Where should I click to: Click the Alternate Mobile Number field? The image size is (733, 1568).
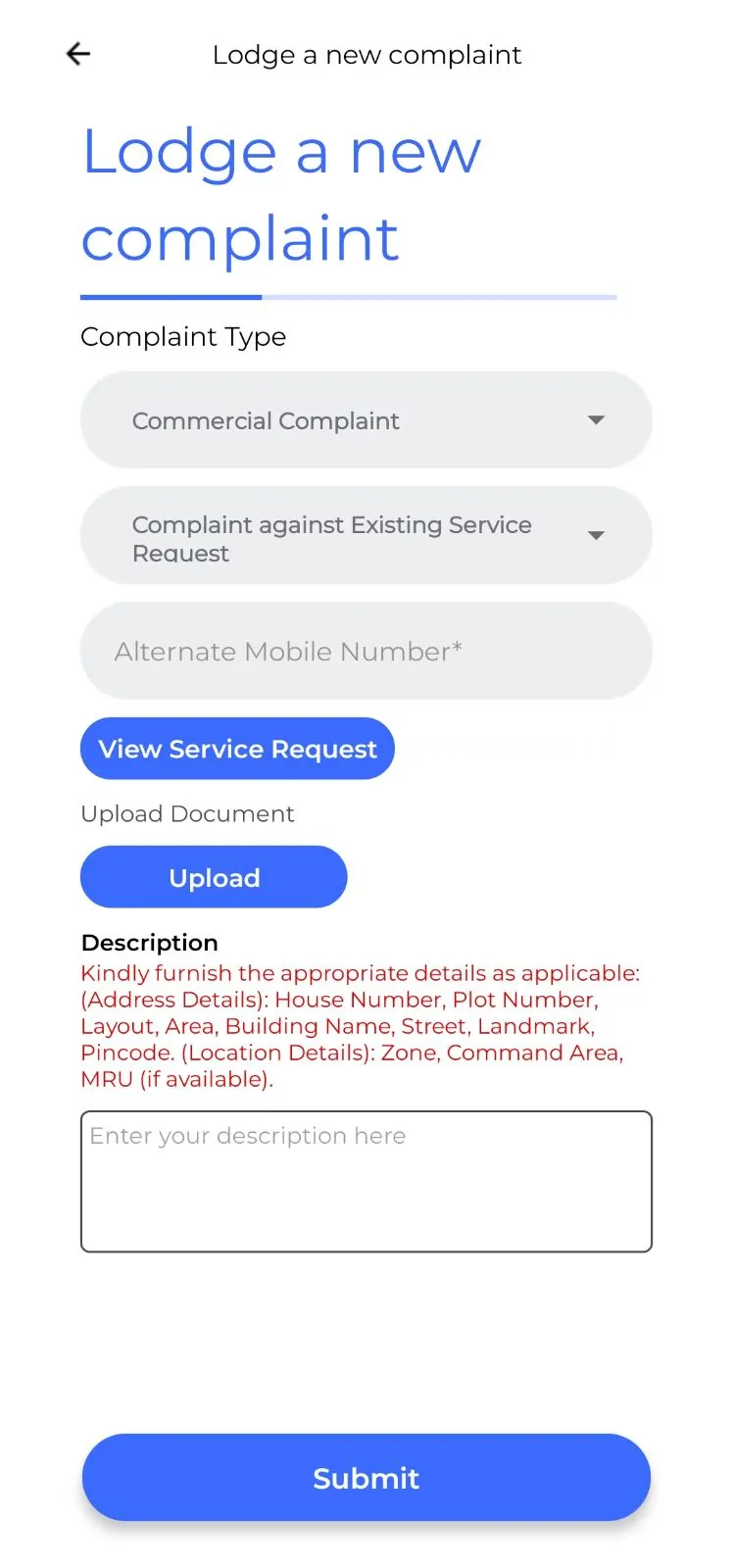tap(366, 651)
